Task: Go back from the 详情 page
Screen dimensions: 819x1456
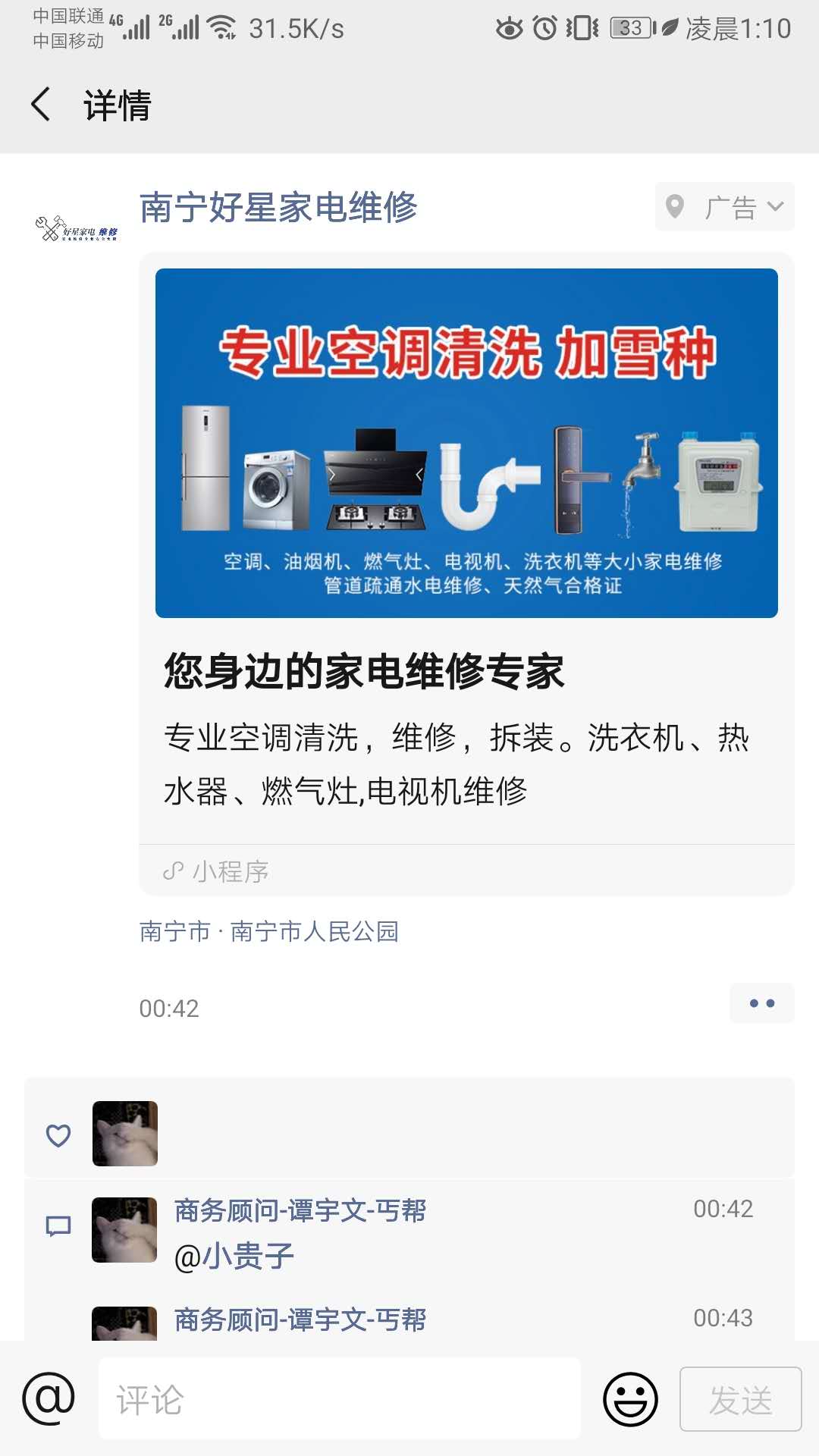Action: click(x=41, y=105)
